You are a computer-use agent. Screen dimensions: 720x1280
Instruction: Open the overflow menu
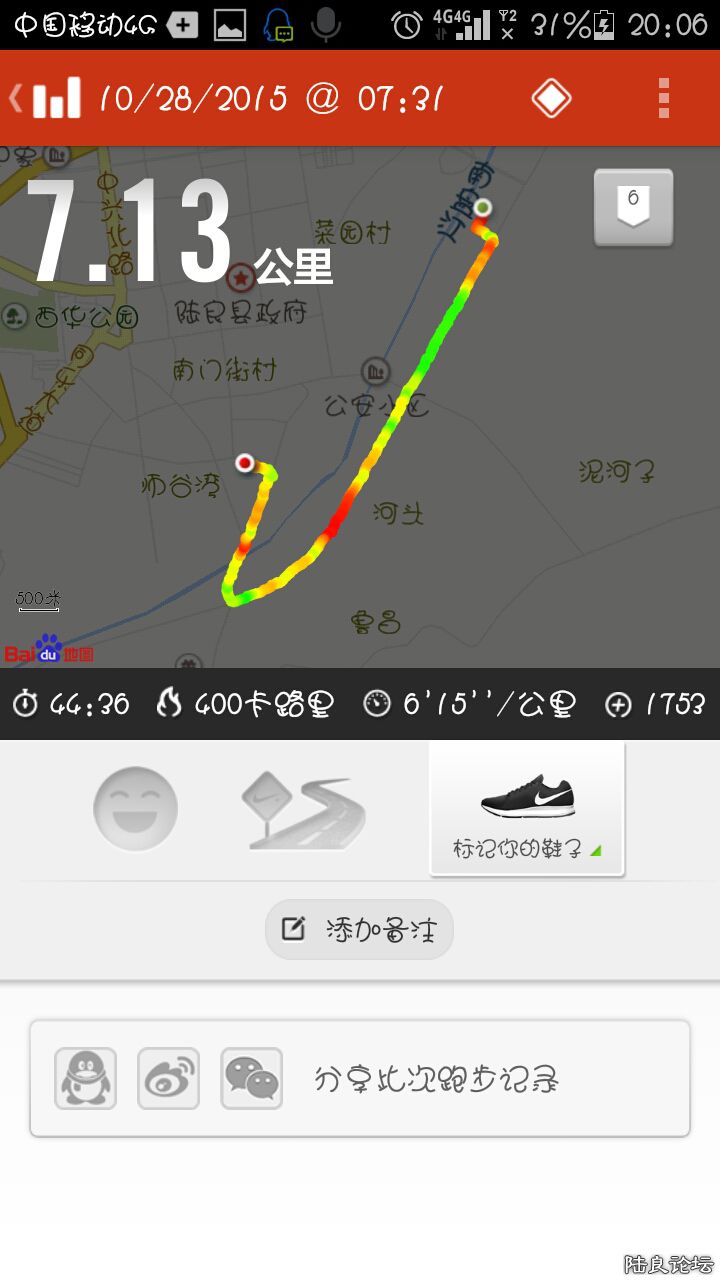coord(663,98)
